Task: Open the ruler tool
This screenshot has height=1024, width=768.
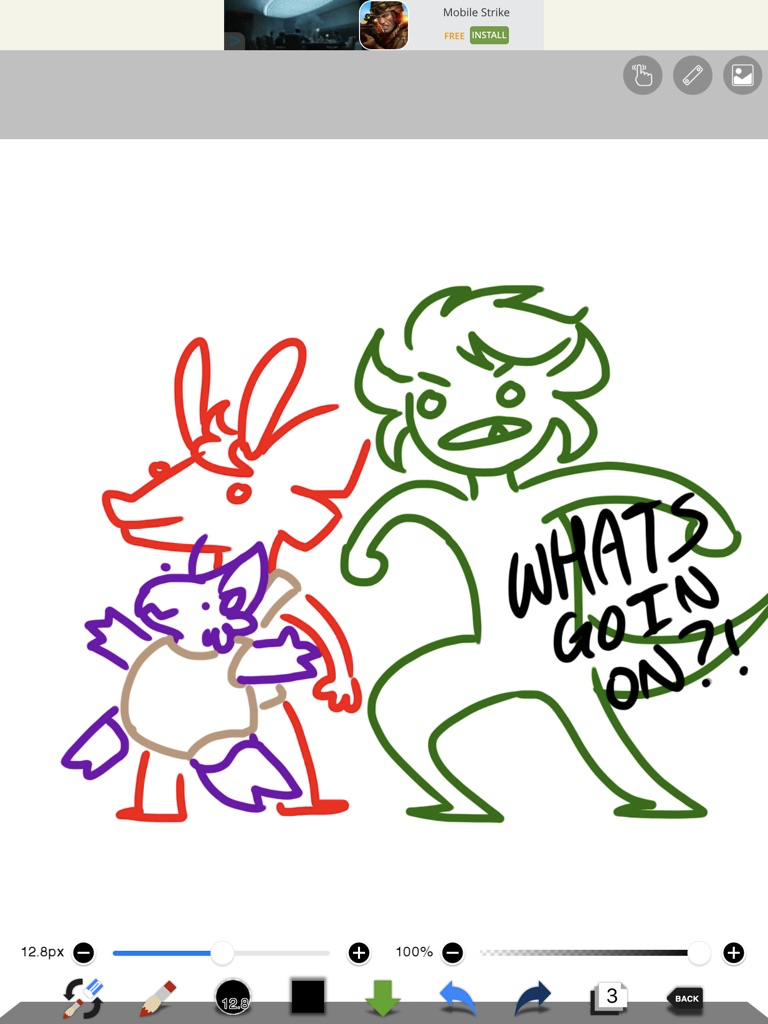Action: [x=692, y=76]
